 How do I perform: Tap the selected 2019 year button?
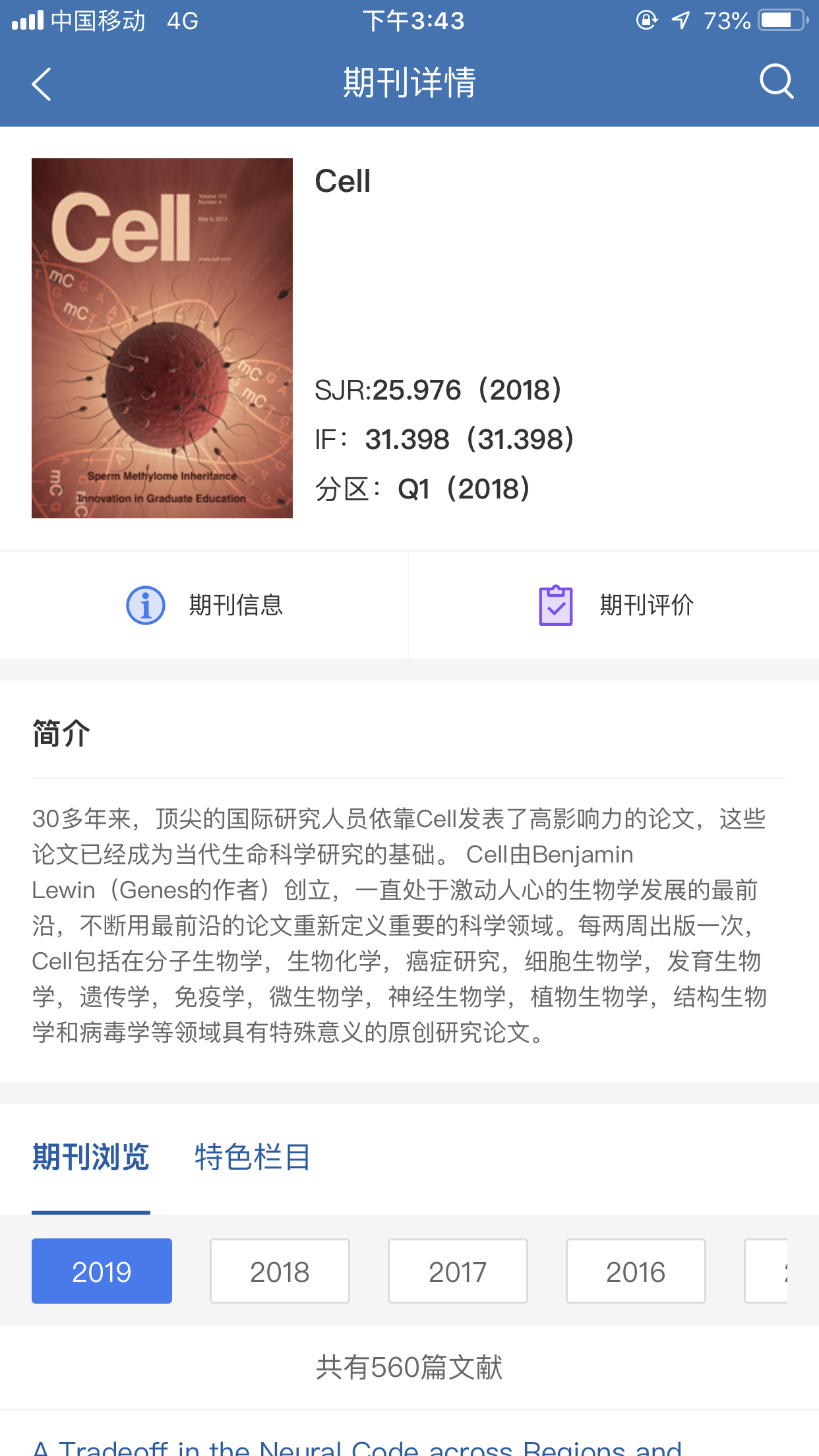[x=101, y=1270]
